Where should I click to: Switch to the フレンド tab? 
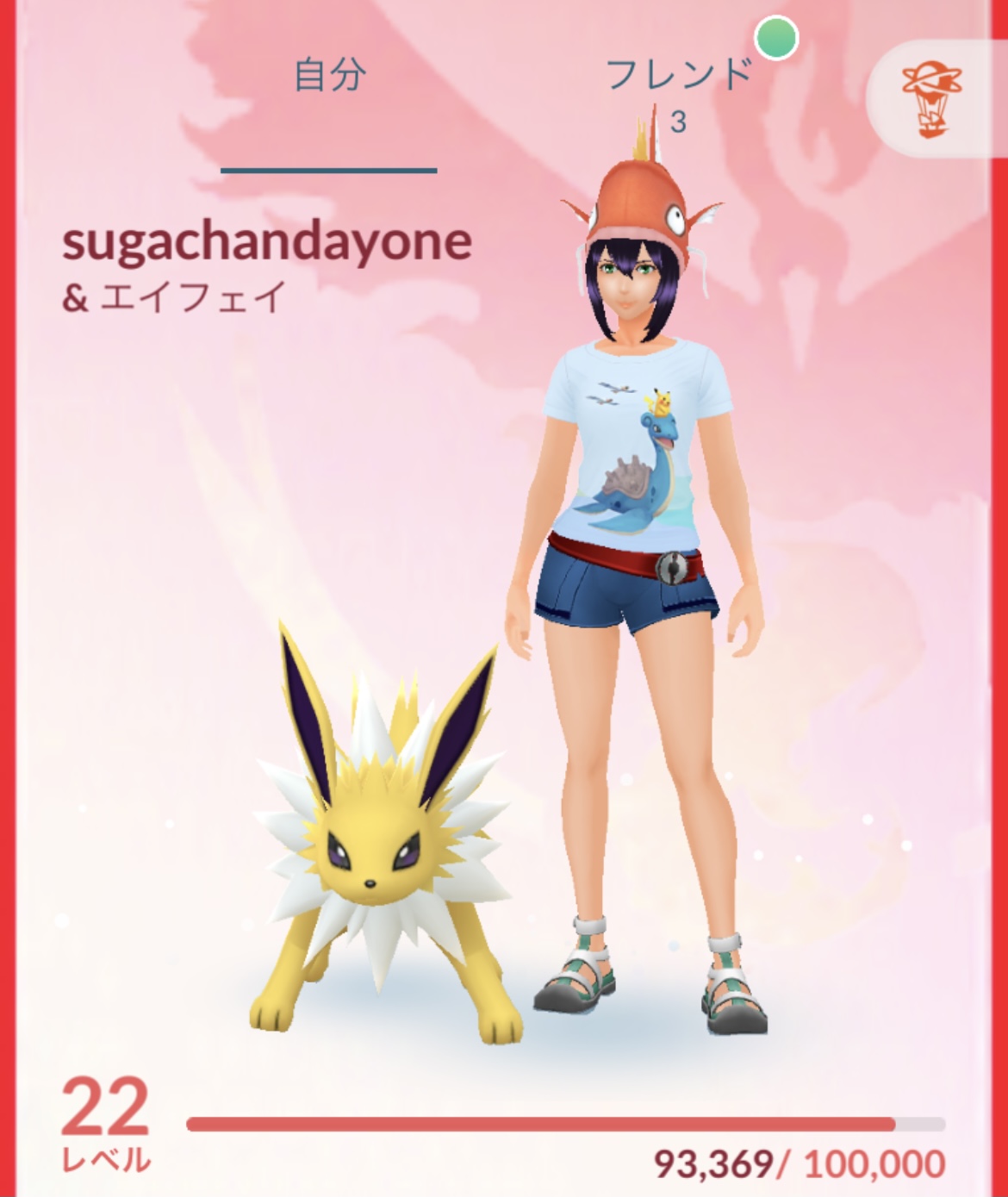pyautogui.click(x=679, y=76)
